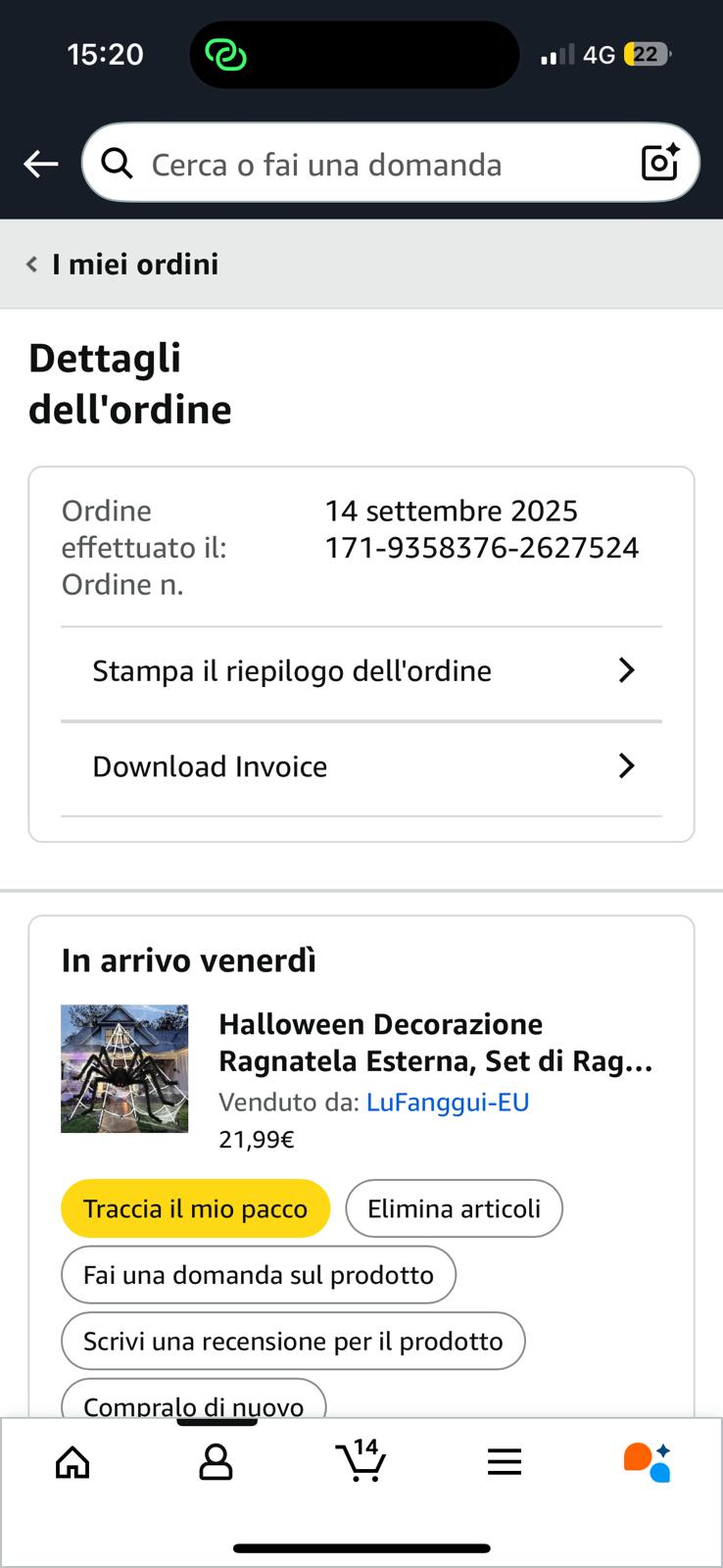Open the cart with 14 items
Image resolution: width=723 pixels, height=1568 pixels.
[361, 1460]
